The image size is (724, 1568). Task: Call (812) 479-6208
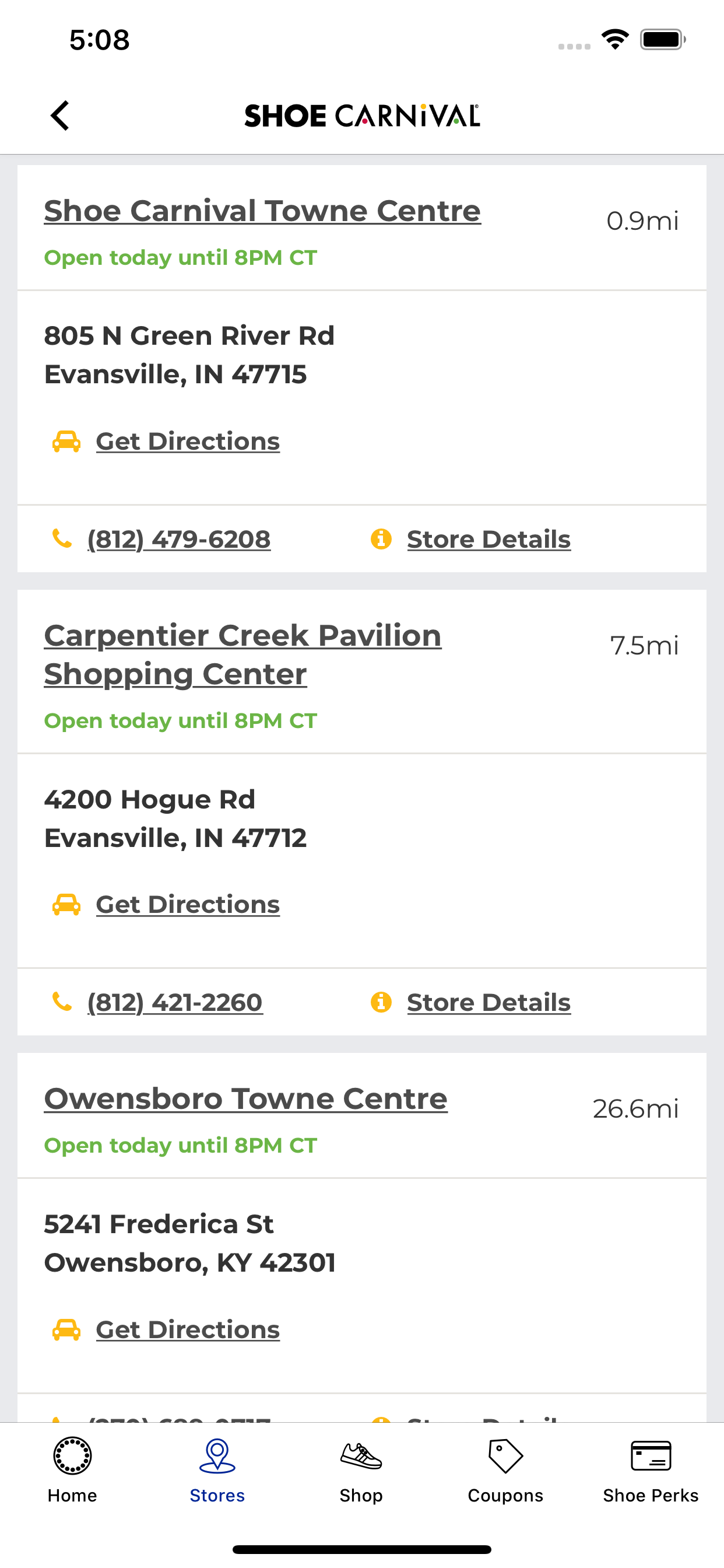179,540
